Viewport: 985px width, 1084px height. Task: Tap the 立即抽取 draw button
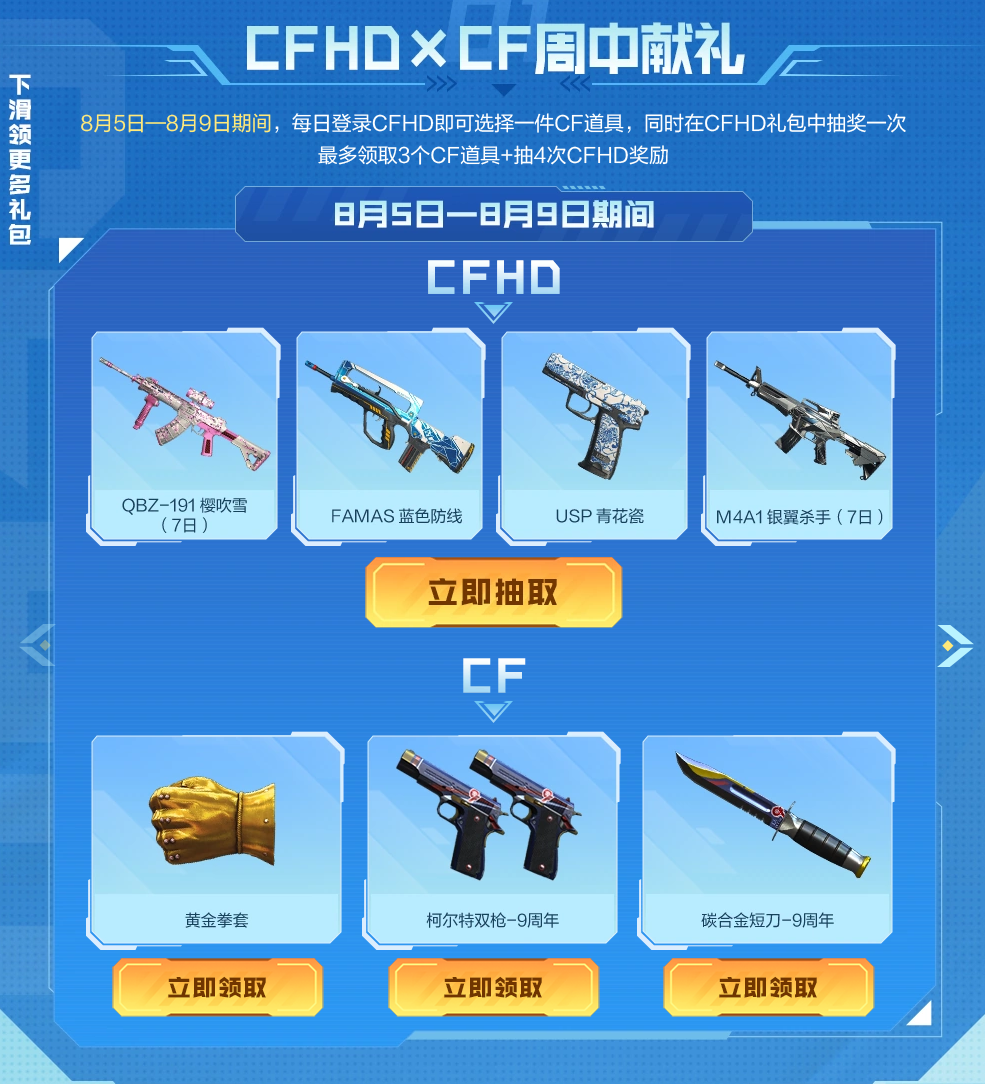pyautogui.click(x=493, y=592)
